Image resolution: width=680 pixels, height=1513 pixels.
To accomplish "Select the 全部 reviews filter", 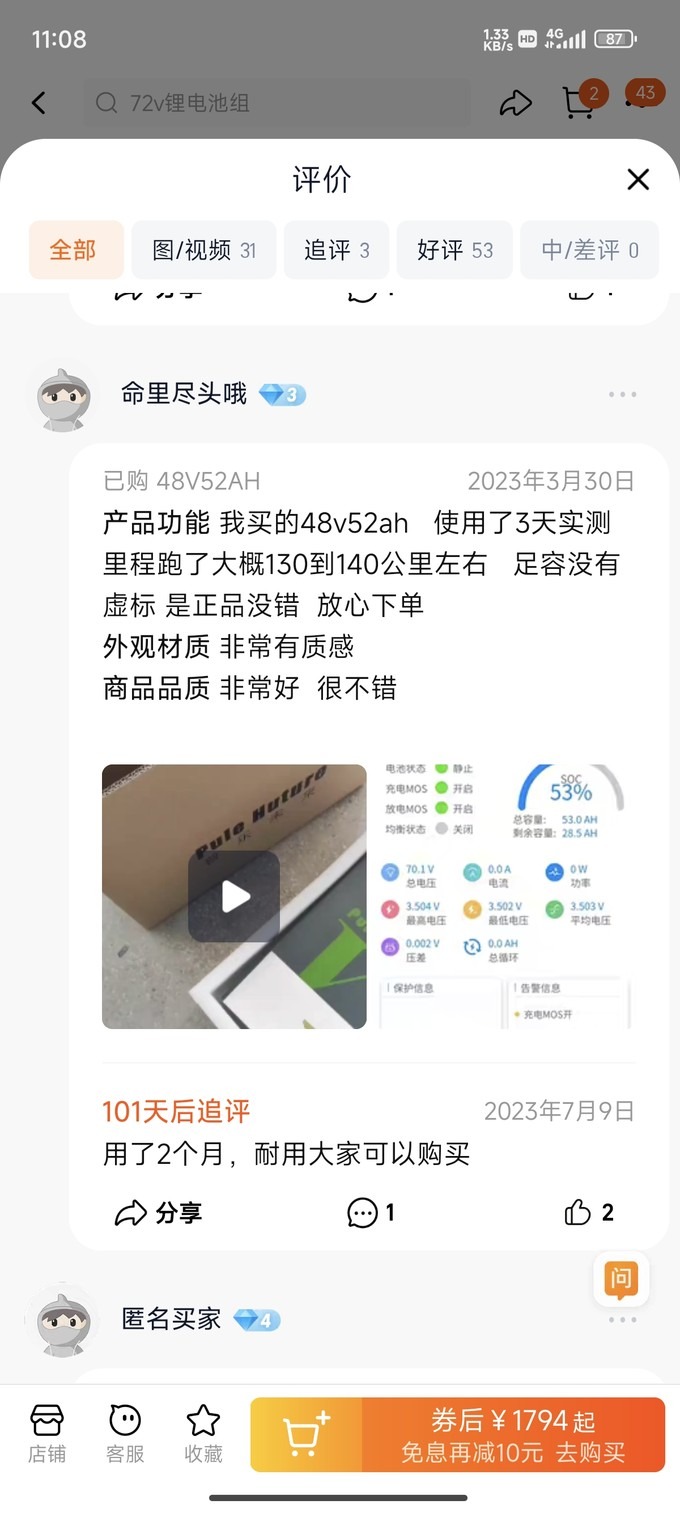I will pos(76,250).
